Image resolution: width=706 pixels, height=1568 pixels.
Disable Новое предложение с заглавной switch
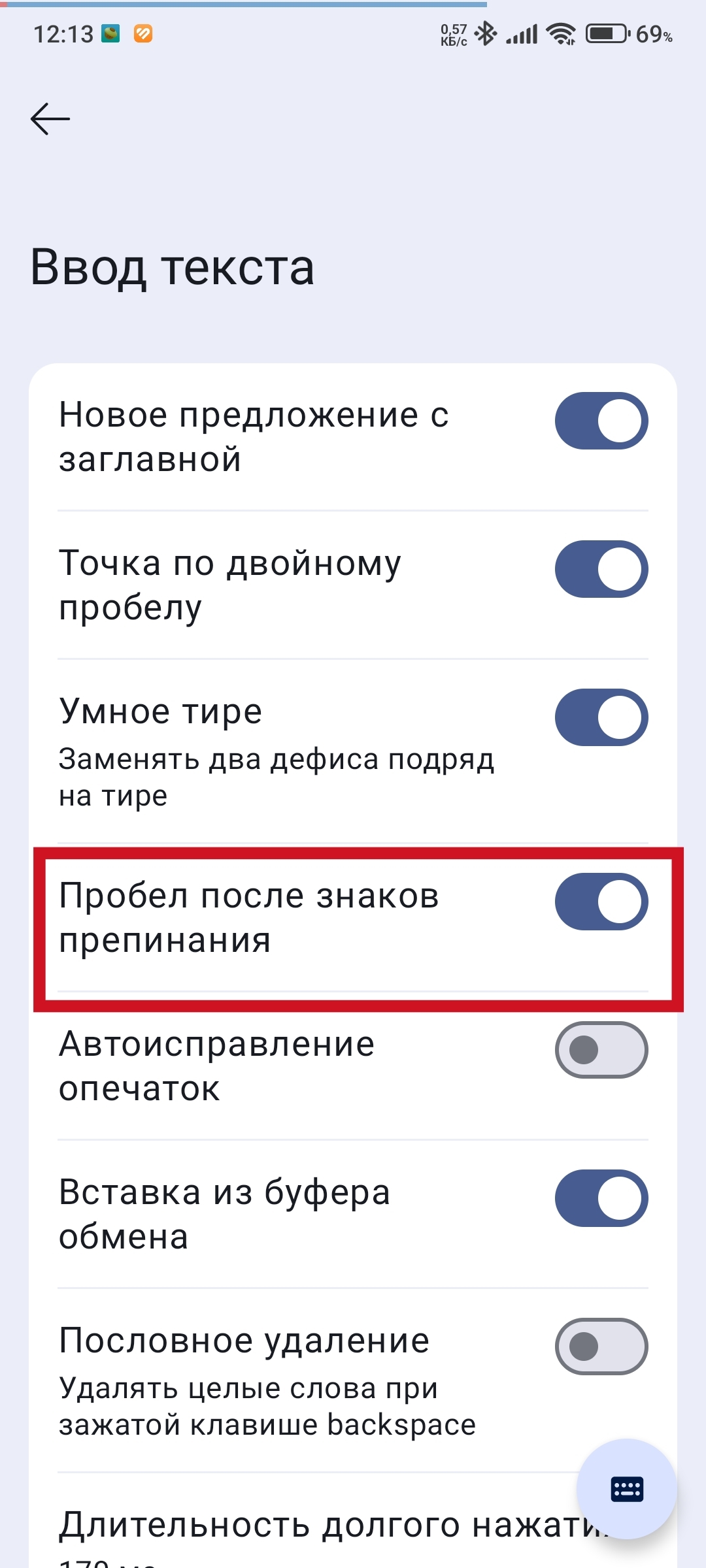(601, 421)
